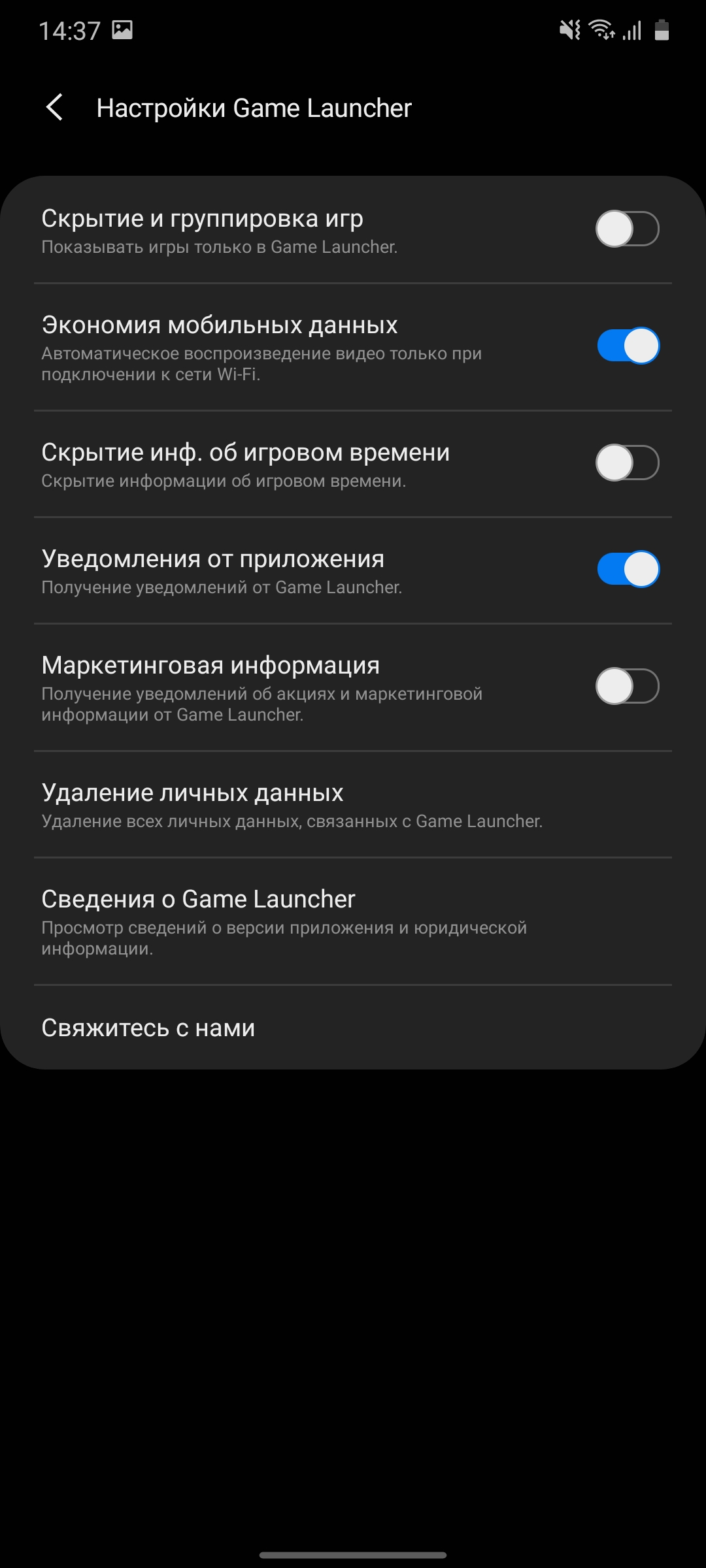Go back from Game Launcher settings
Screen dimensions: 706x1568
click(x=55, y=107)
